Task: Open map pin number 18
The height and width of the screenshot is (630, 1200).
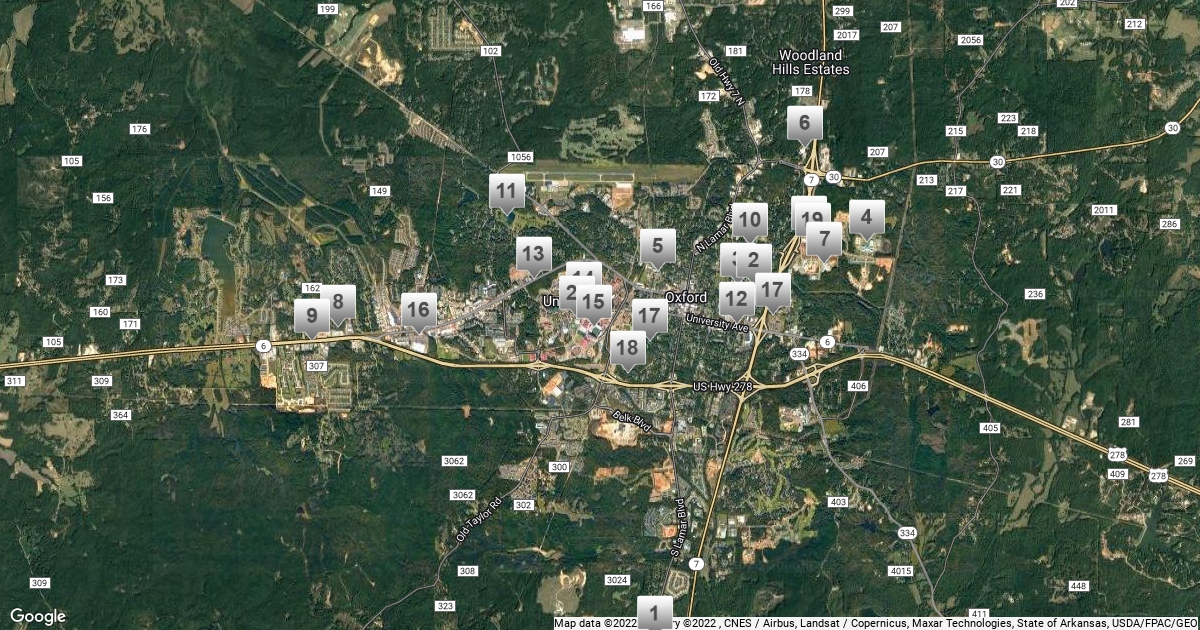Action: pyautogui.click(x=628, y=348)
